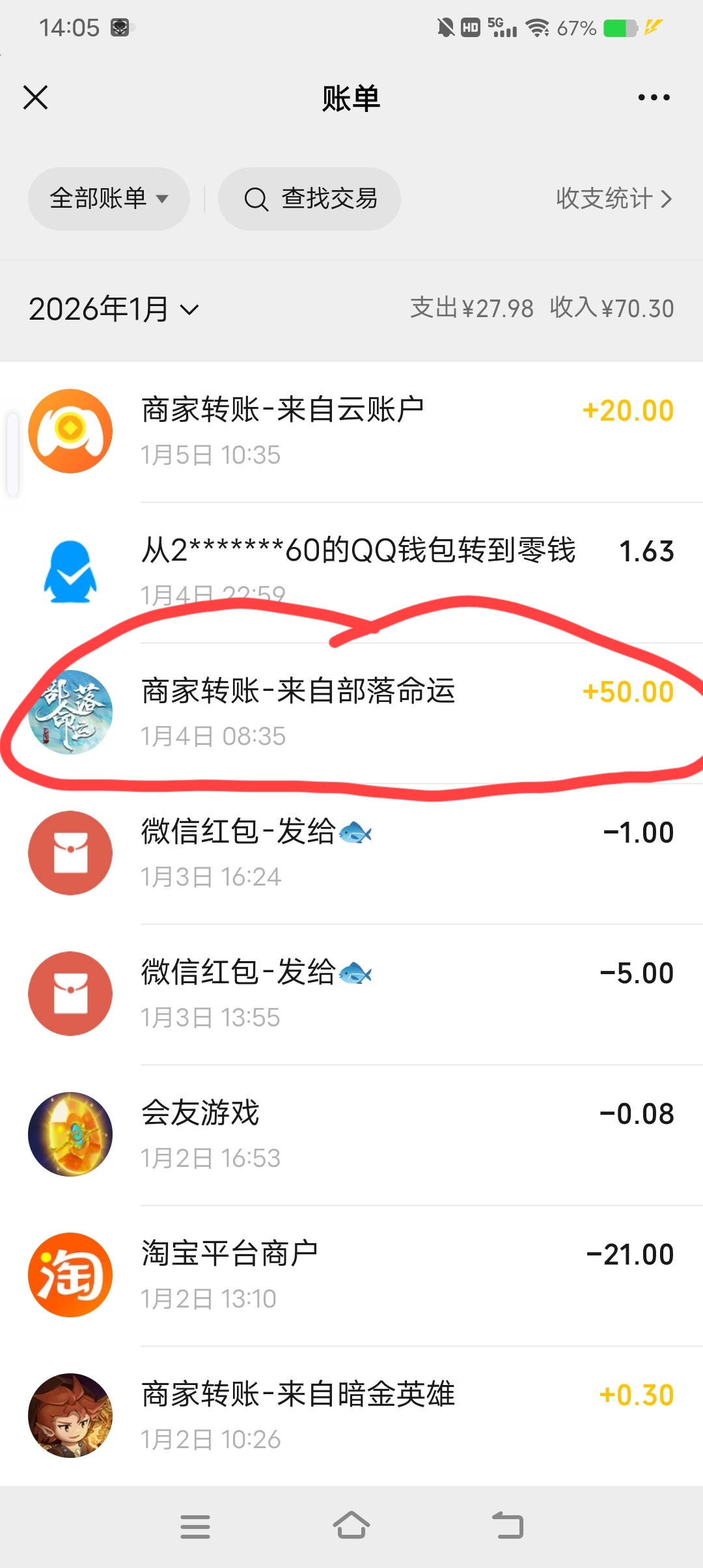Expand the 全部账单 filter dropdown
703x1568 pixels.
click(x=109, y=199)
